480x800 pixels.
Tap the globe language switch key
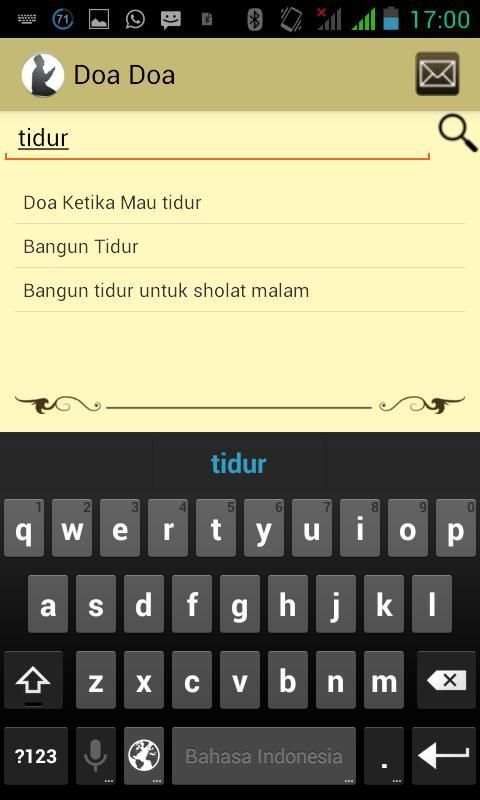144,756
